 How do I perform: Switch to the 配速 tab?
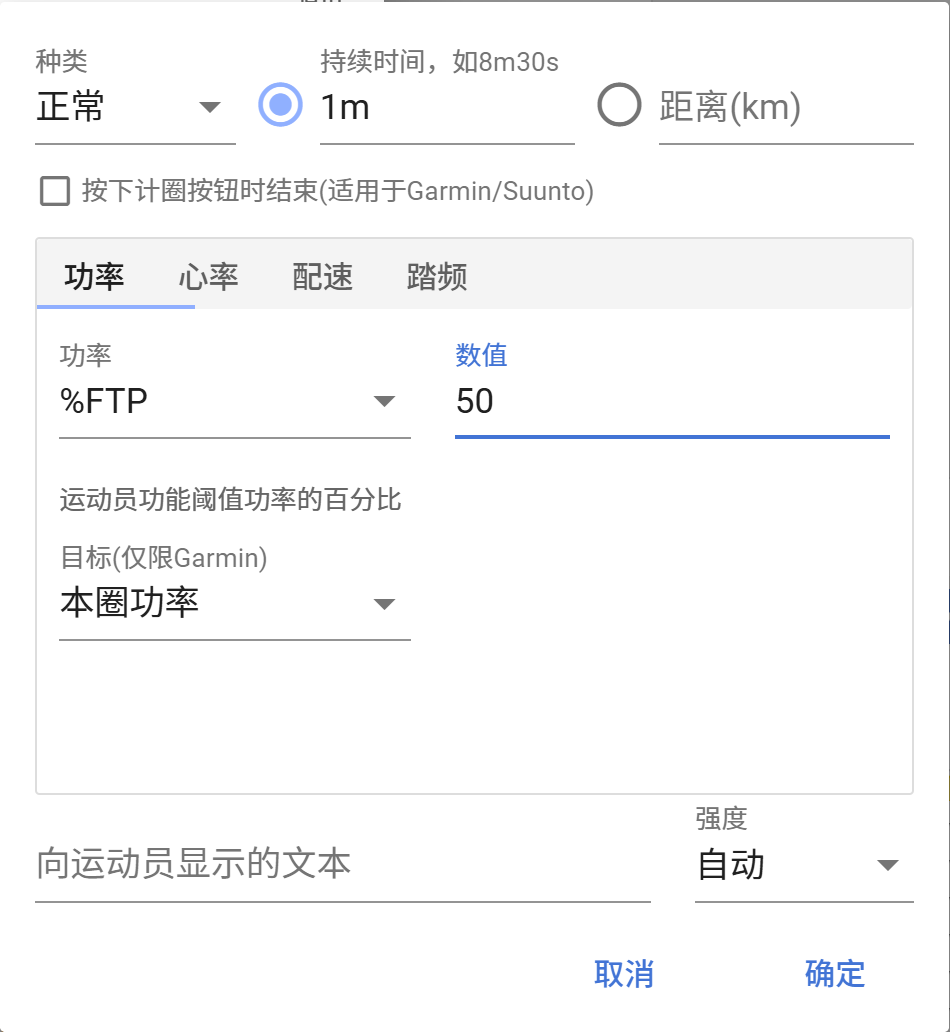pos(322,276)
